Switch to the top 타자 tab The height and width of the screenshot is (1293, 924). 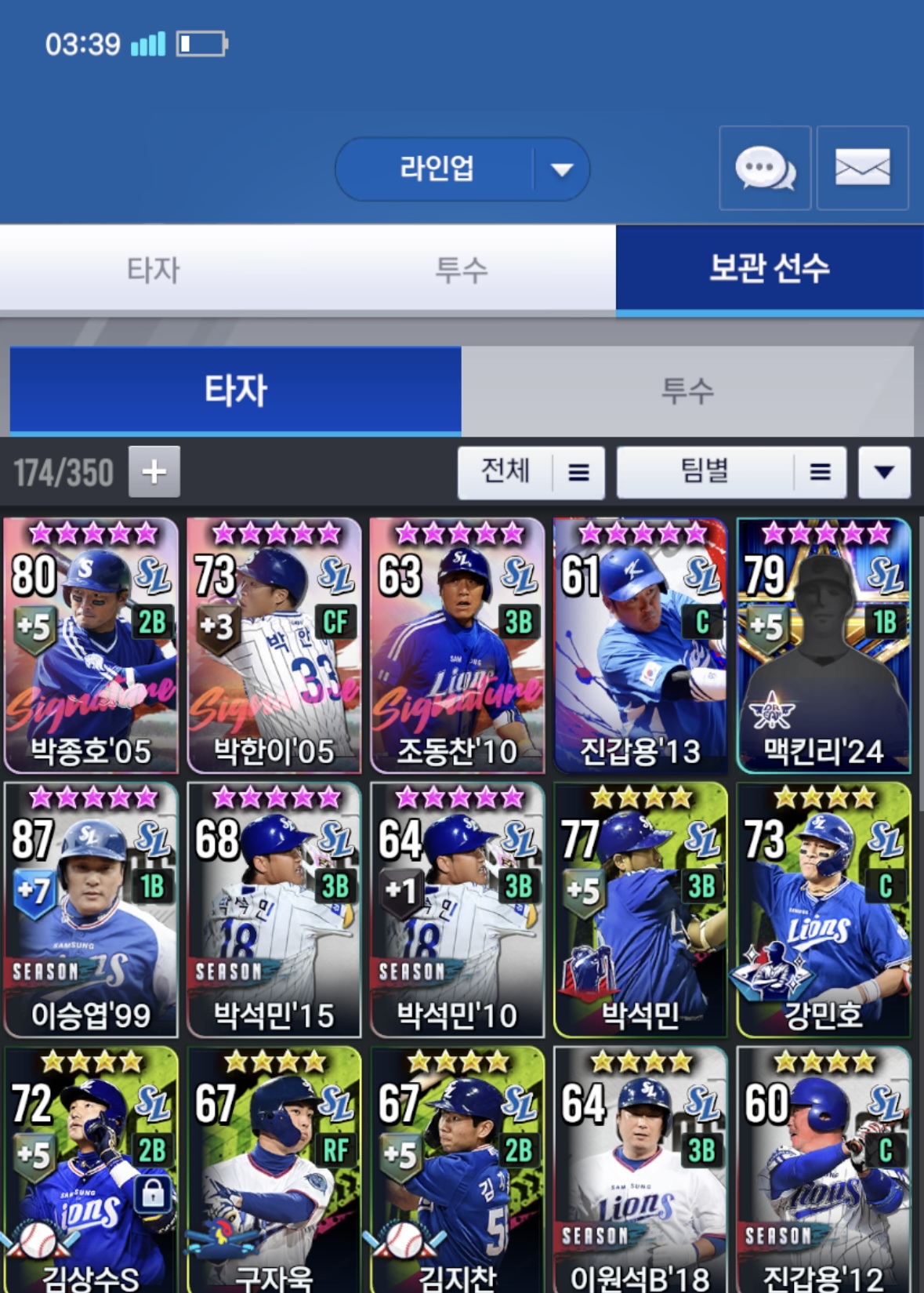tap(154, 270)
